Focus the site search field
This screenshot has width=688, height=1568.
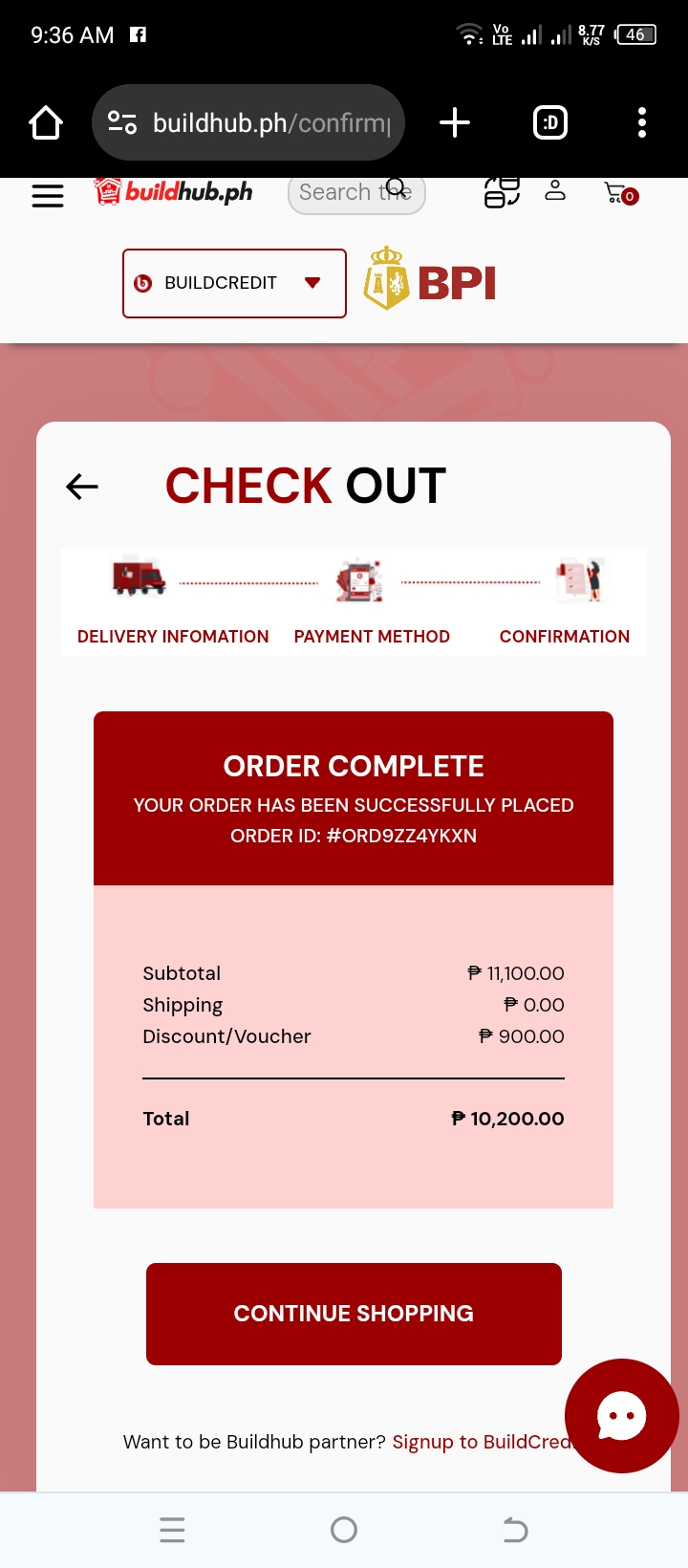[x=344, y=194]
